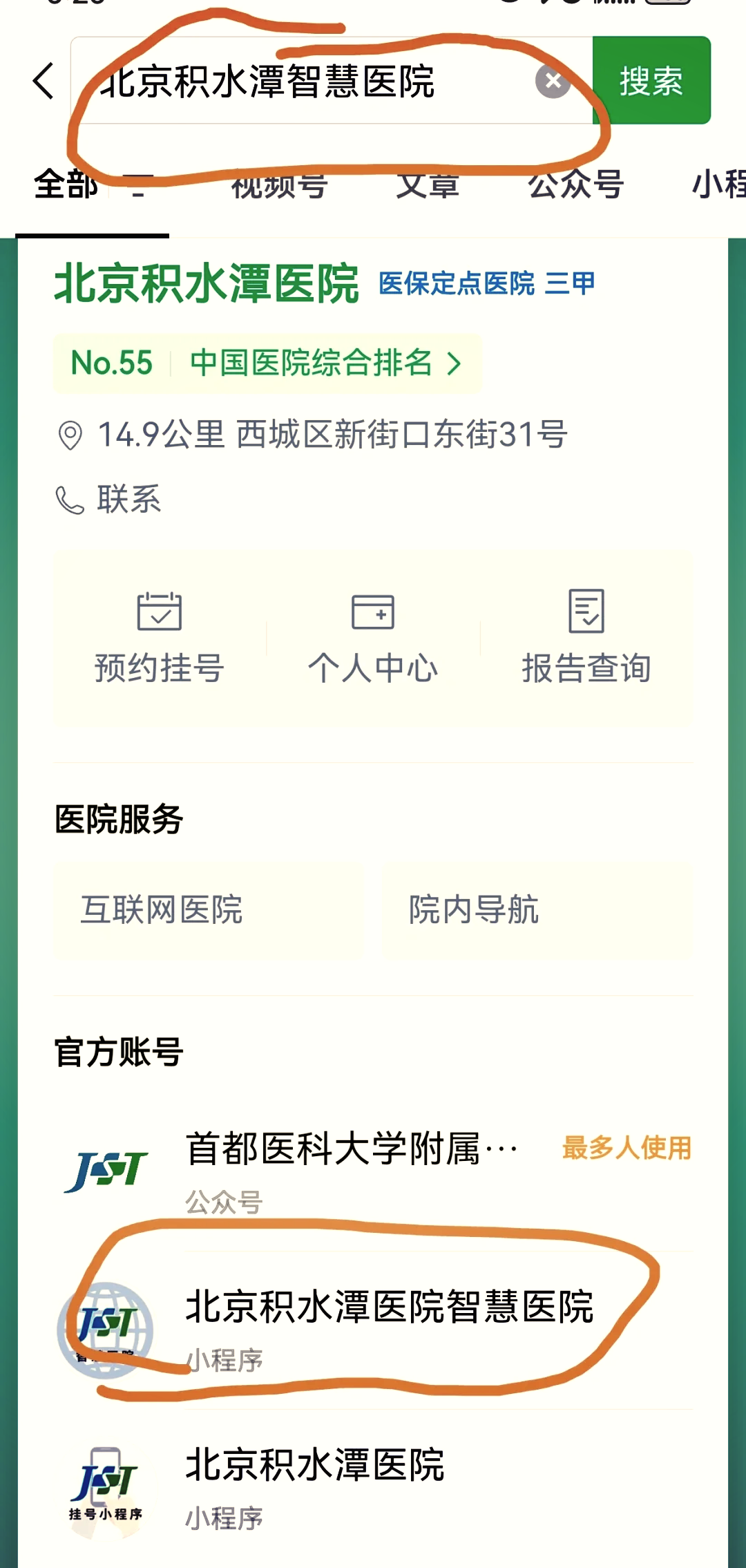746x1568 pixels.
Task: Tap the location pin icon
Action: point(67,434)
